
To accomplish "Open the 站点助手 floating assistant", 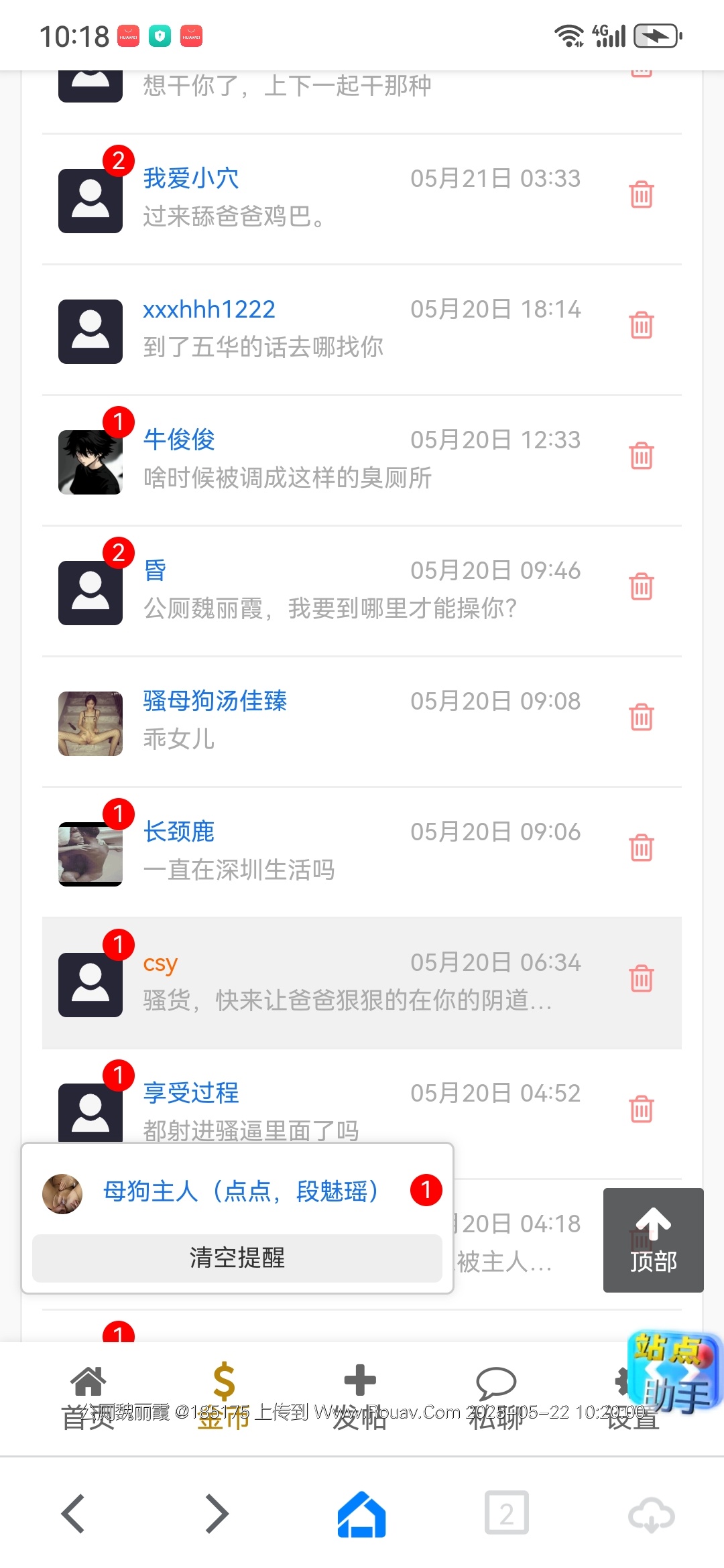I will pyautogui.click(x=674, y=1370).
